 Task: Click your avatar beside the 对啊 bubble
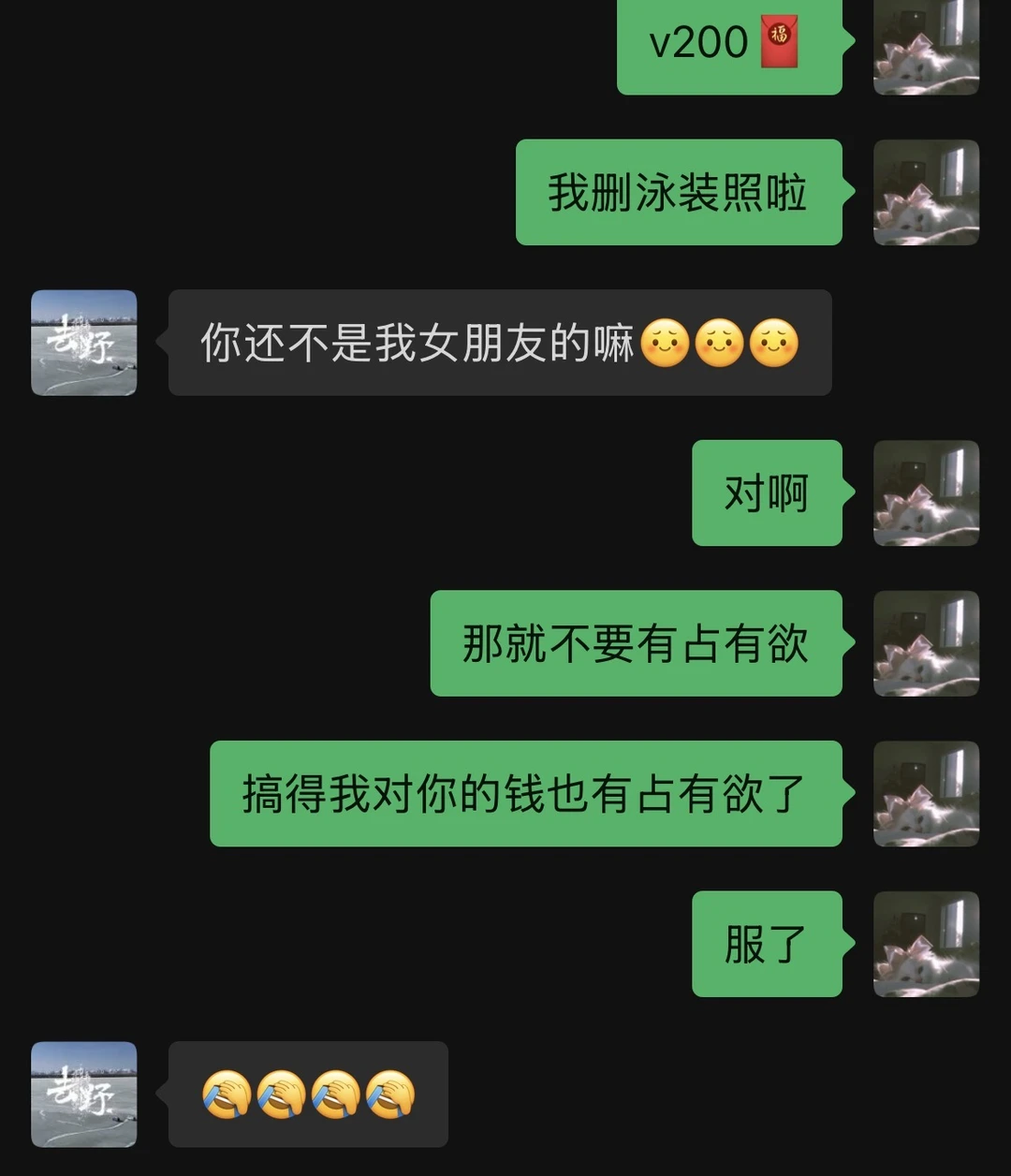point(925,492)
